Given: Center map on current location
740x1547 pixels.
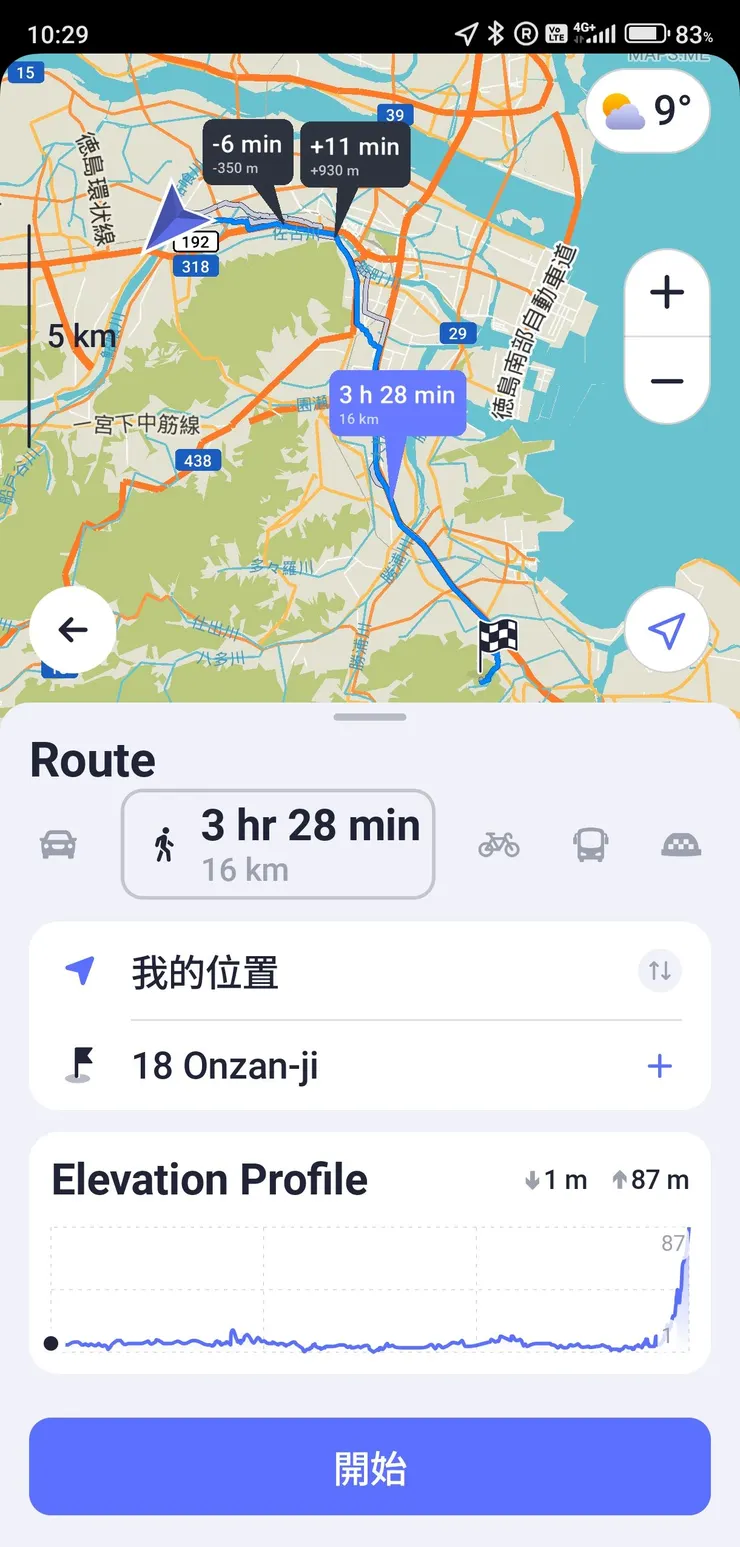Looking at the screenshot, I should pos(666,629).
